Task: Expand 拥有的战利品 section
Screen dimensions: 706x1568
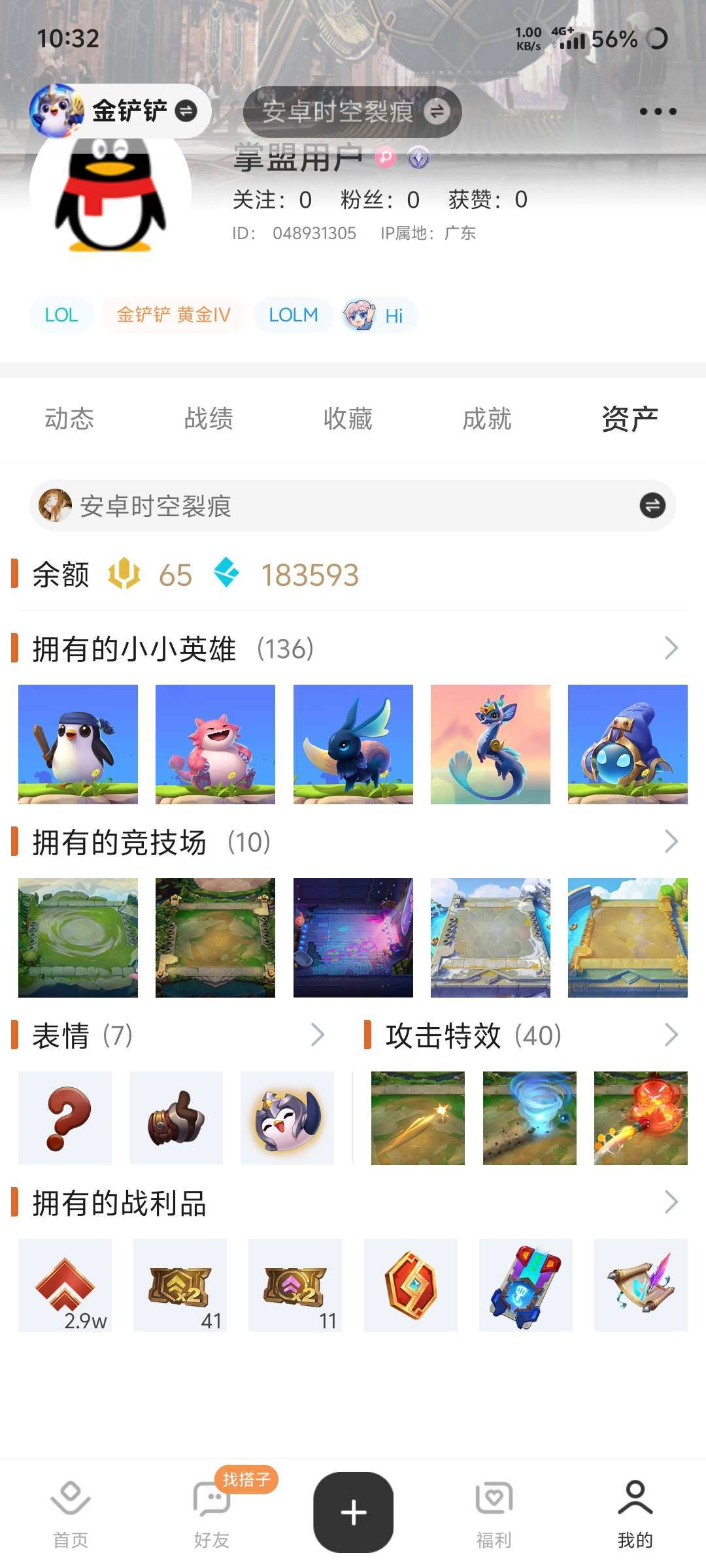Action: point(671,1202)
